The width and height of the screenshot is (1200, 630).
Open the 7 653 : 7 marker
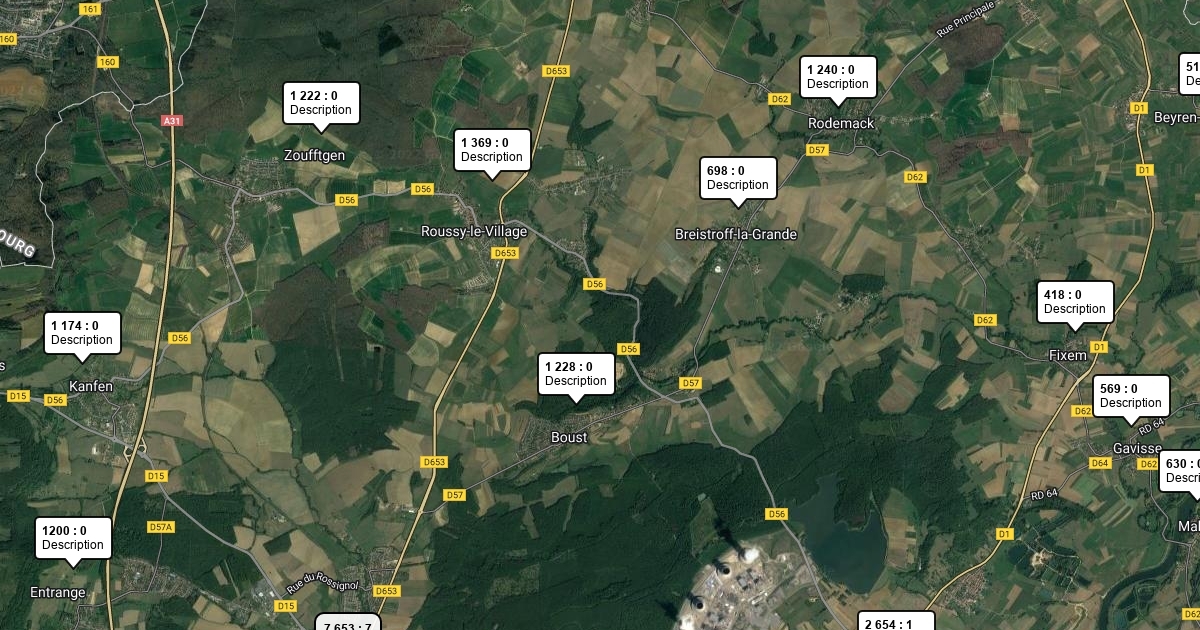(348, 623)
